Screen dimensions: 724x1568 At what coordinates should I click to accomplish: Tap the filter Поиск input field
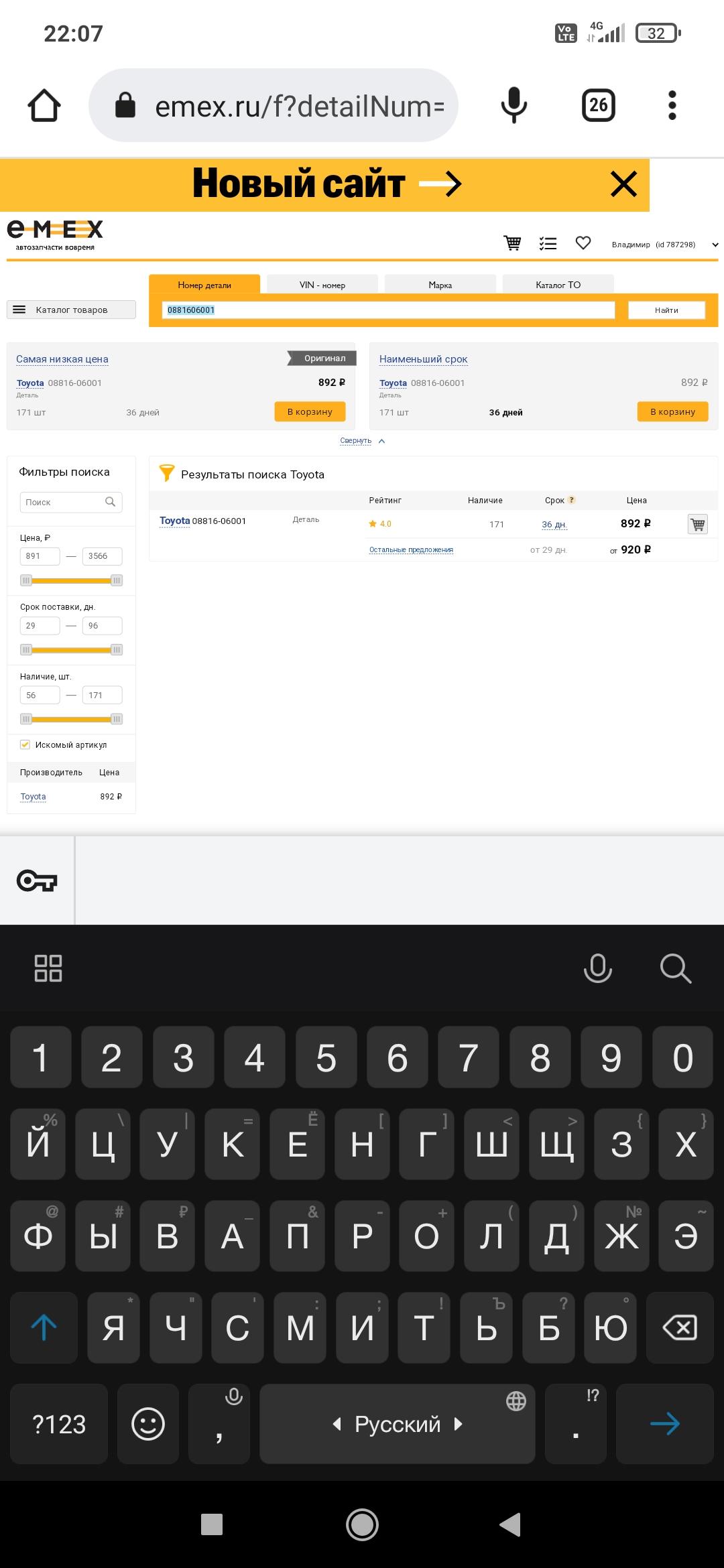pyautogui.click(x=71, y=502)
